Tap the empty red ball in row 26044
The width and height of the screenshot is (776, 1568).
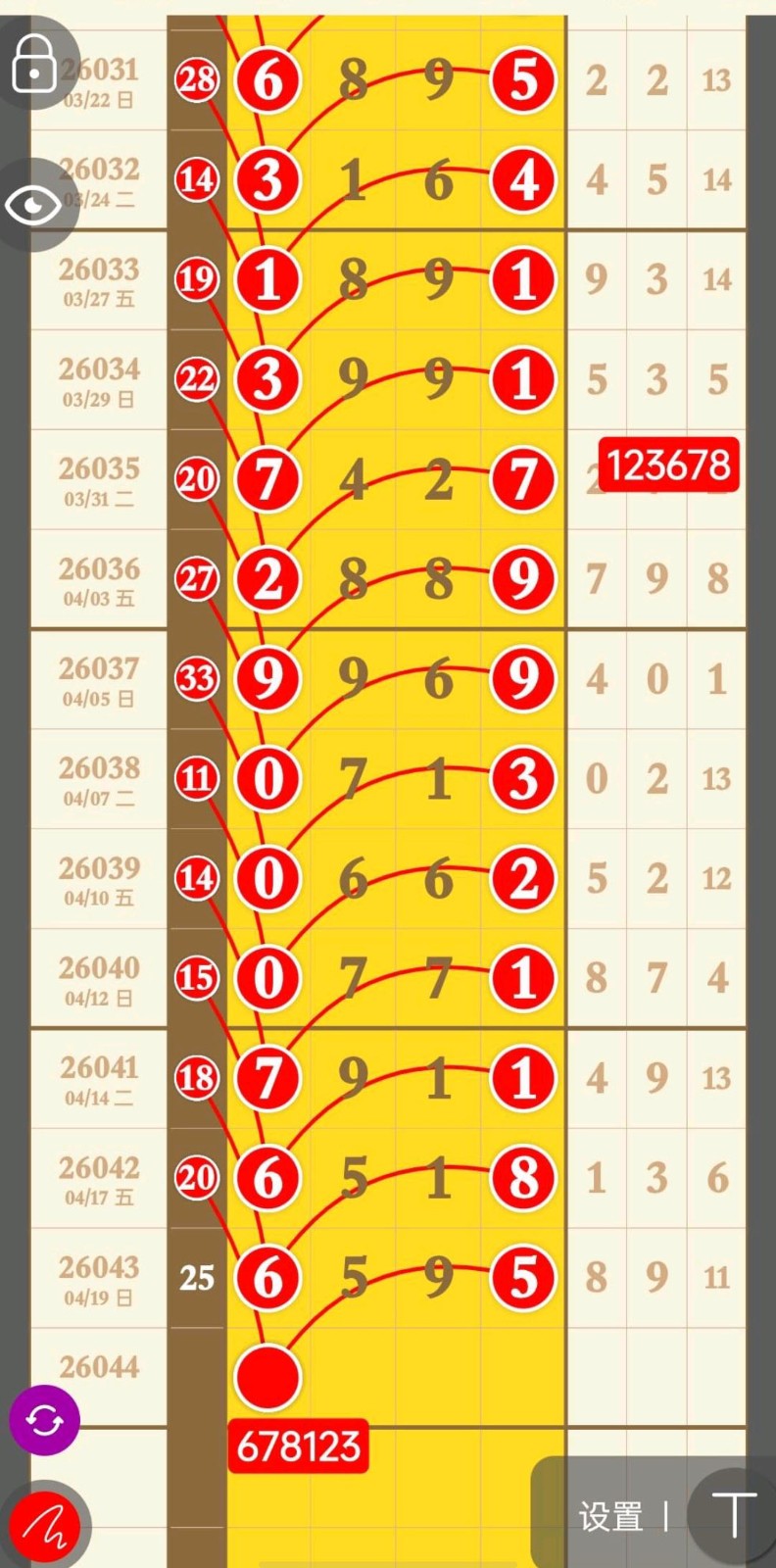(267, 1377)
